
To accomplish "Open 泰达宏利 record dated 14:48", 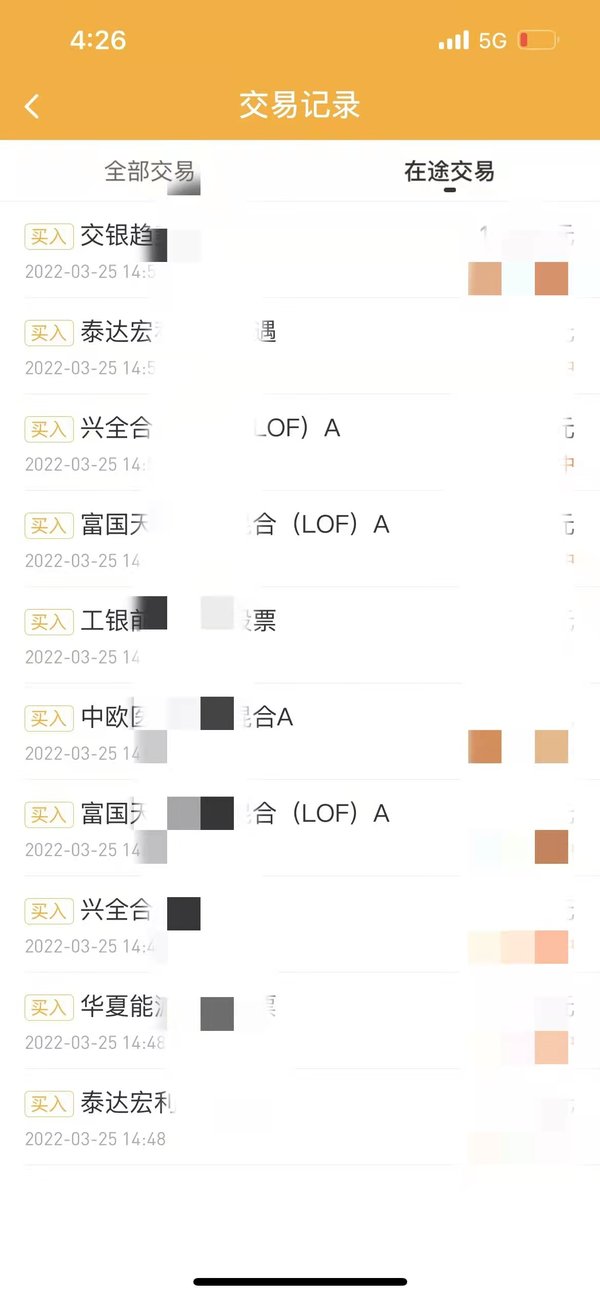I will 300,1117.
